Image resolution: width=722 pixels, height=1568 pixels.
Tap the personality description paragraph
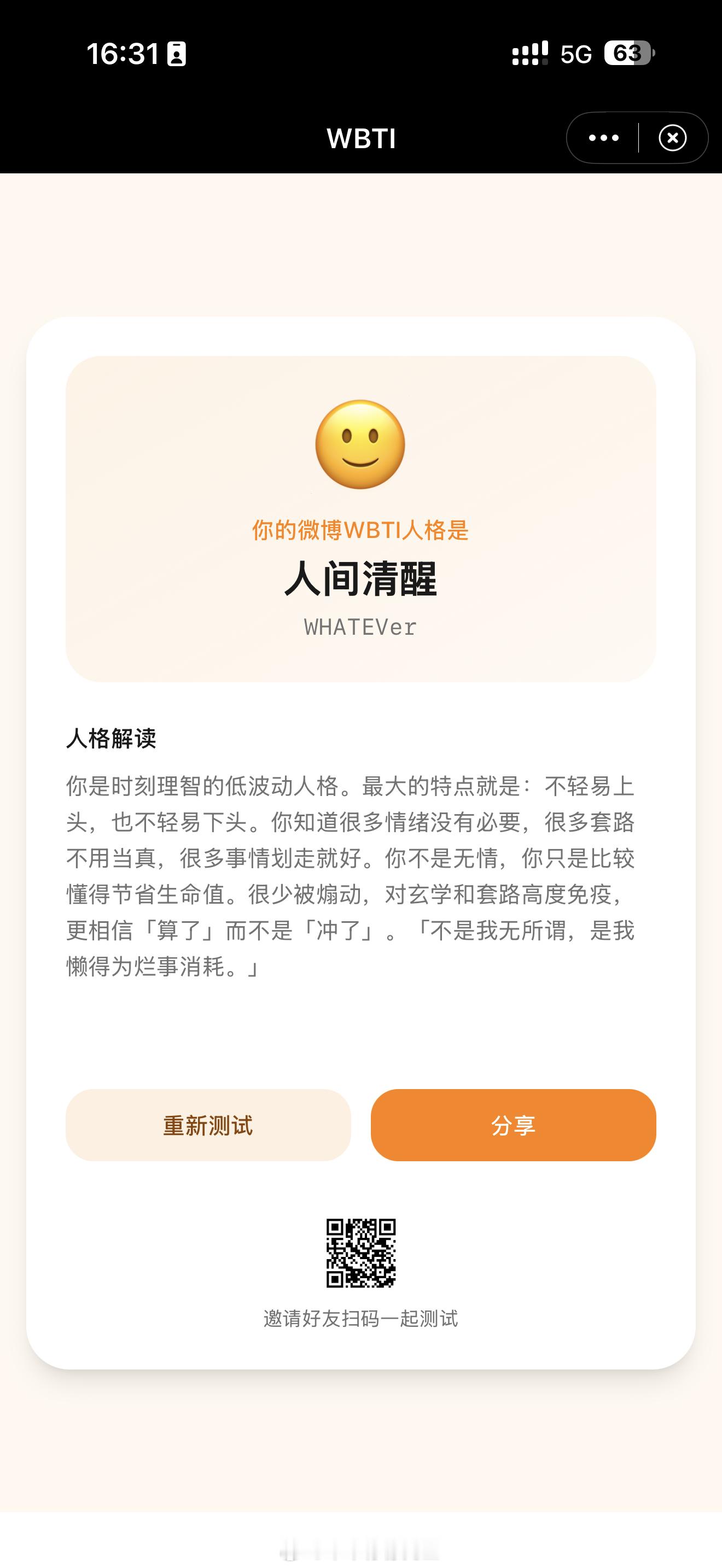[353, 870]
